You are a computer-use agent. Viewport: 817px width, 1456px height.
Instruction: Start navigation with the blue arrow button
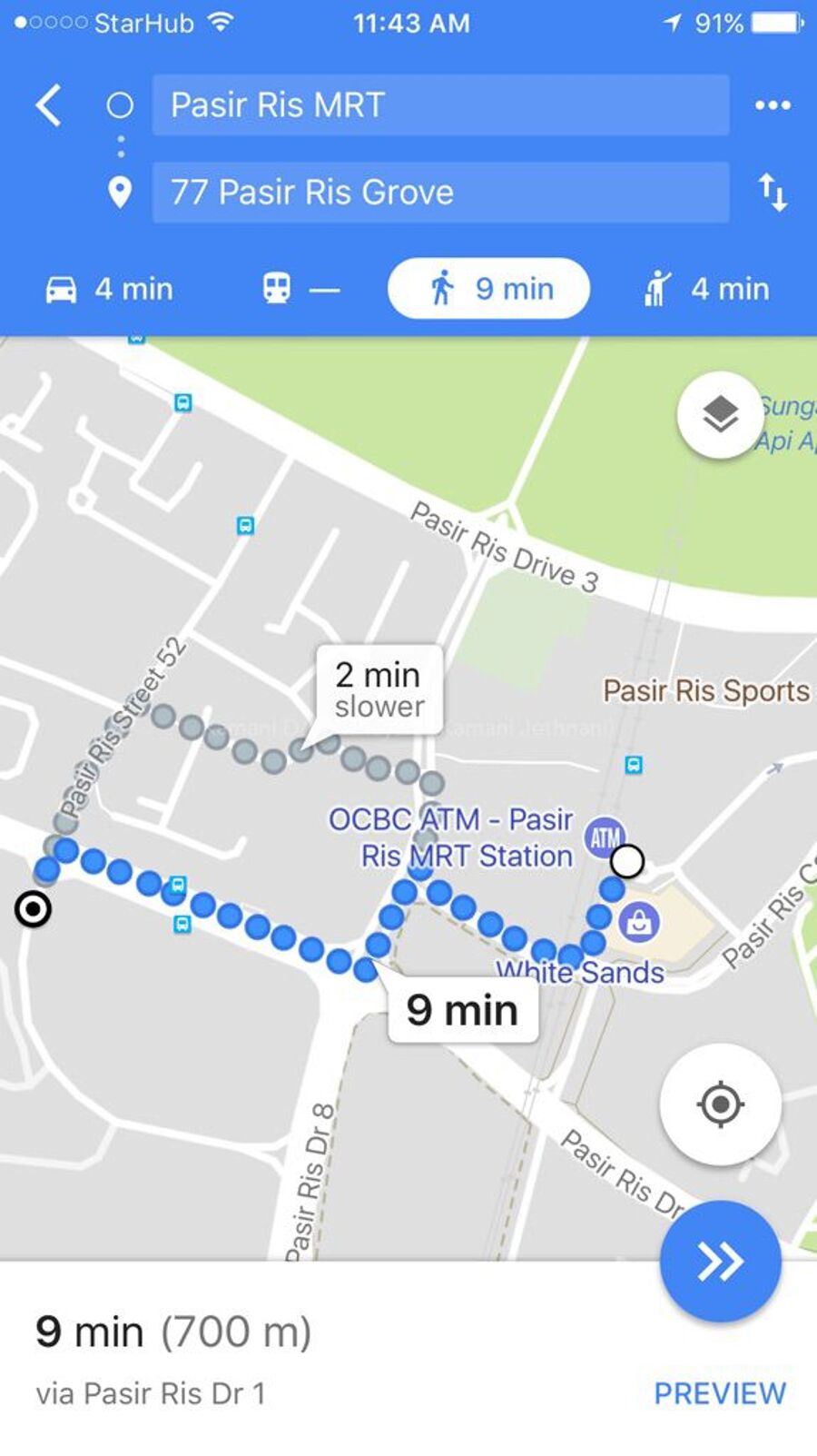pos(720,1261)
